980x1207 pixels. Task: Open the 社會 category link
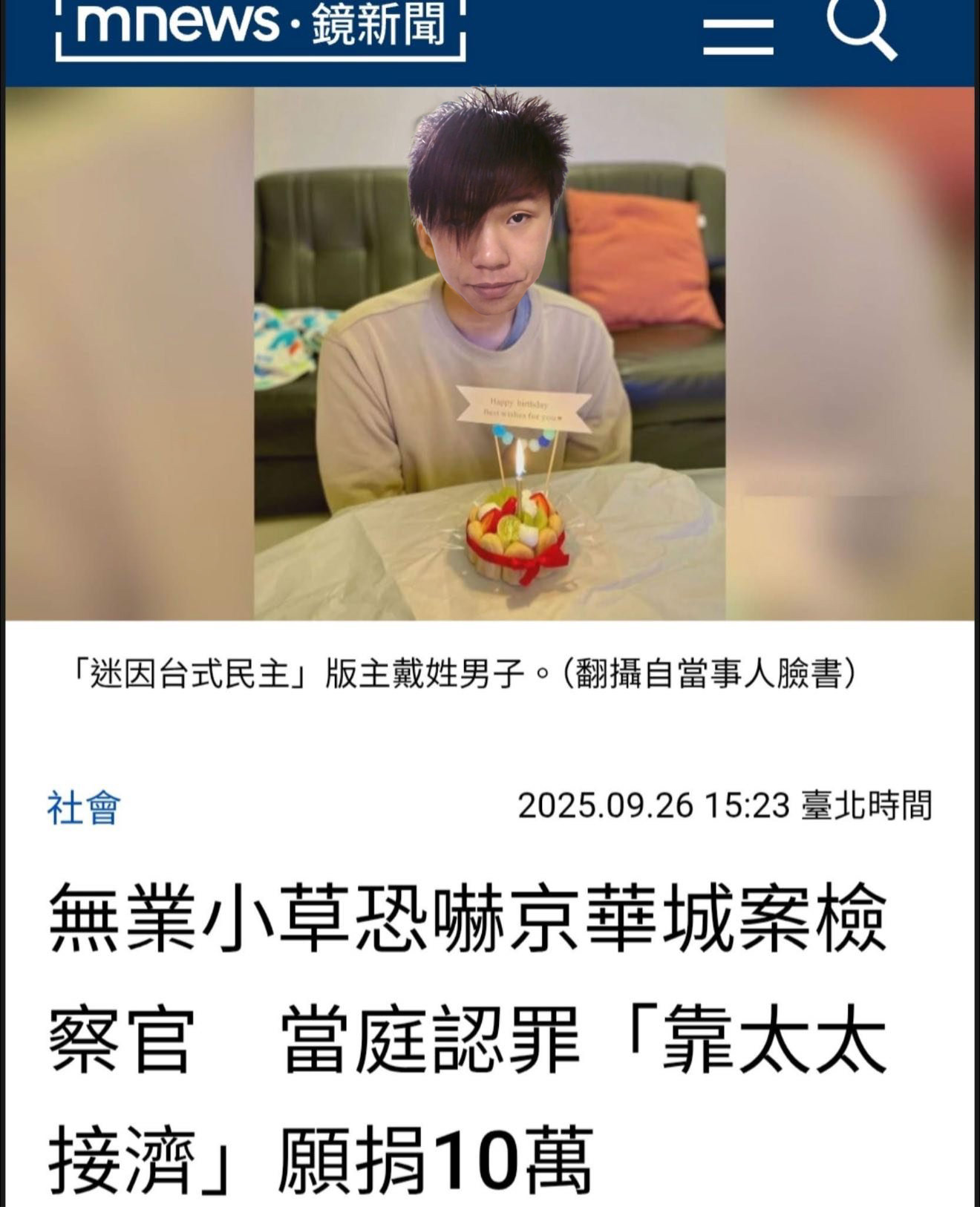coord(84,807)
